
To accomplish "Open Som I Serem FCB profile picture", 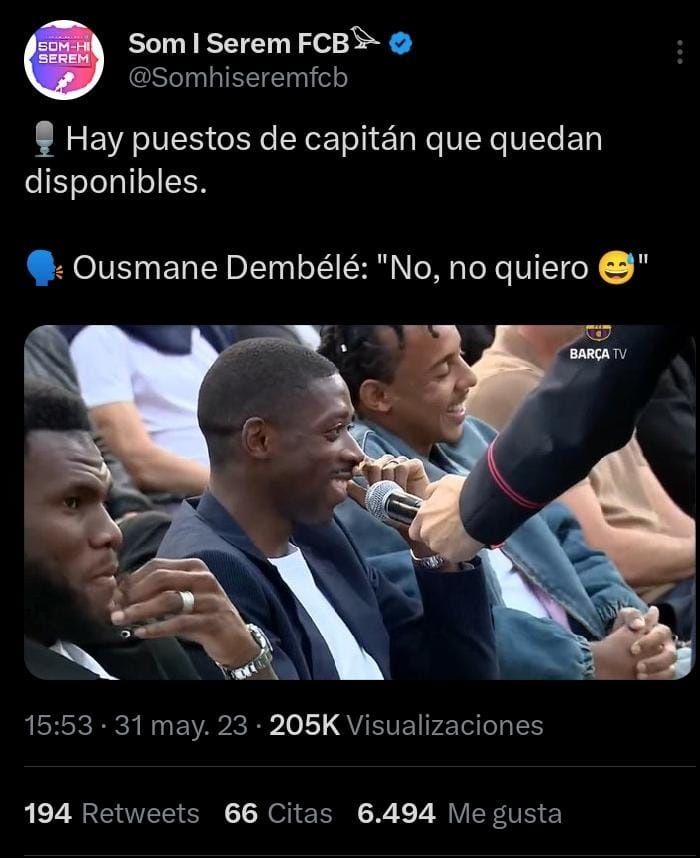I will point(64,59).
